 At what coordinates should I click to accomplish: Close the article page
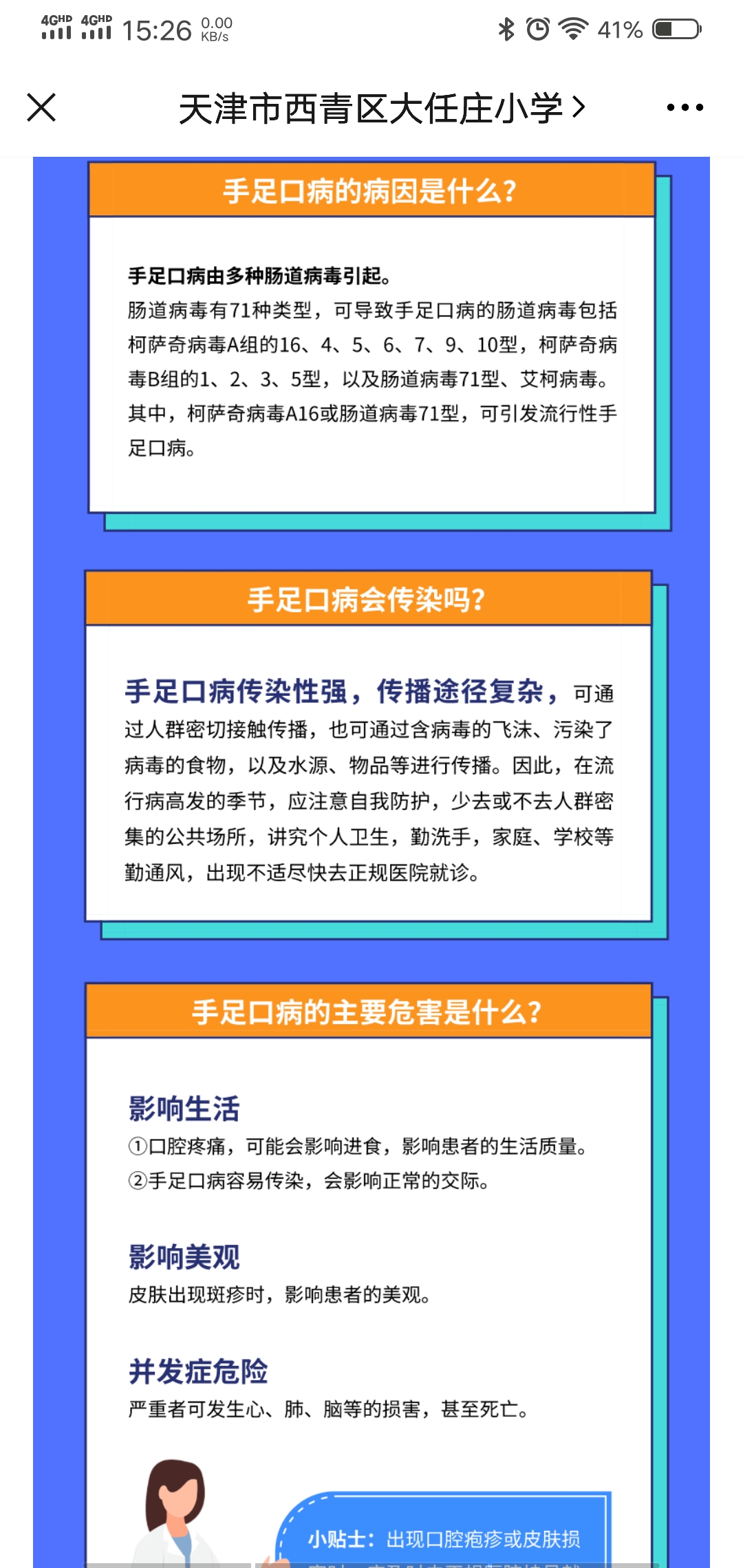click(41, 108)
